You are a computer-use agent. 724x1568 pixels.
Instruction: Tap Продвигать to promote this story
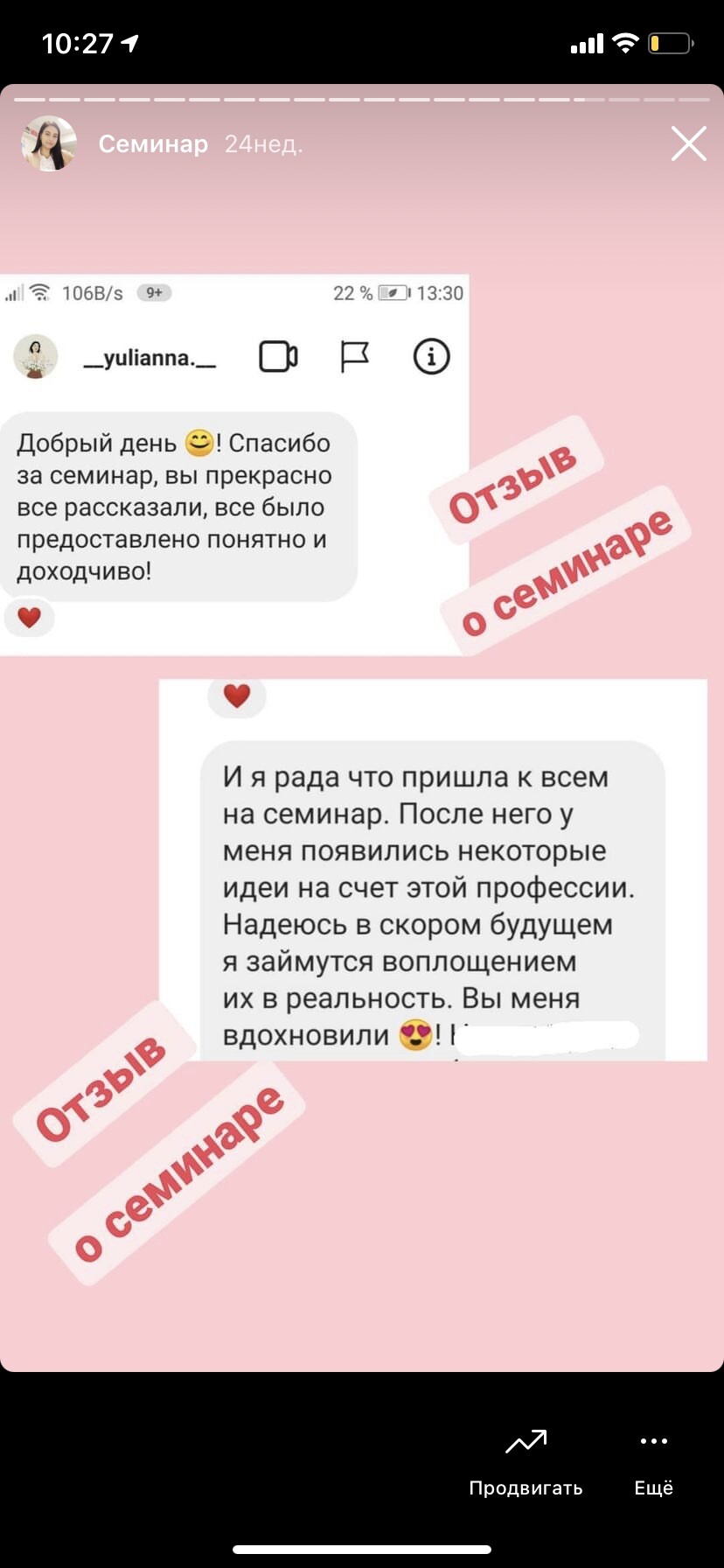(x=526, y=1459)
